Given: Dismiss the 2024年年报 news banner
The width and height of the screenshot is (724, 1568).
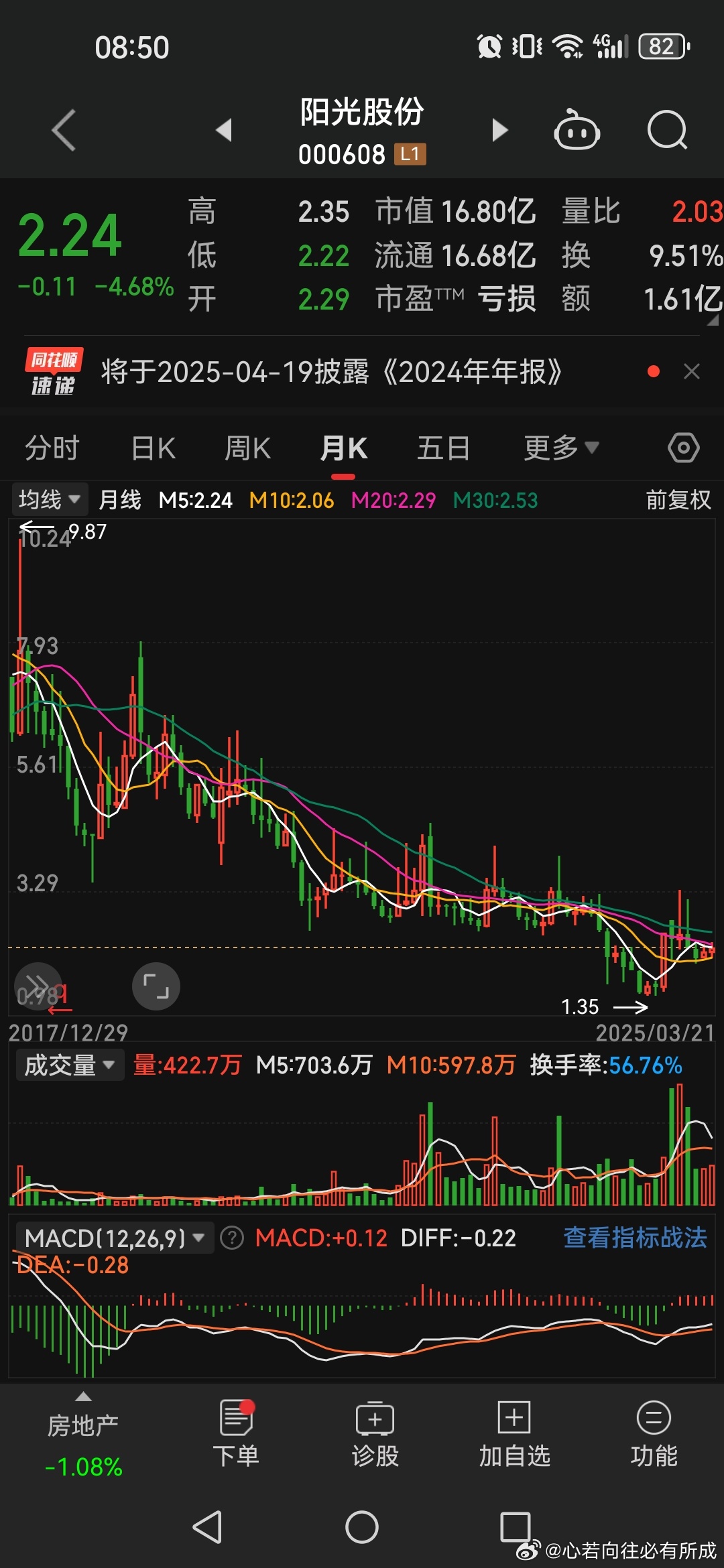Looking at the screenshot, I should point(692,372).
